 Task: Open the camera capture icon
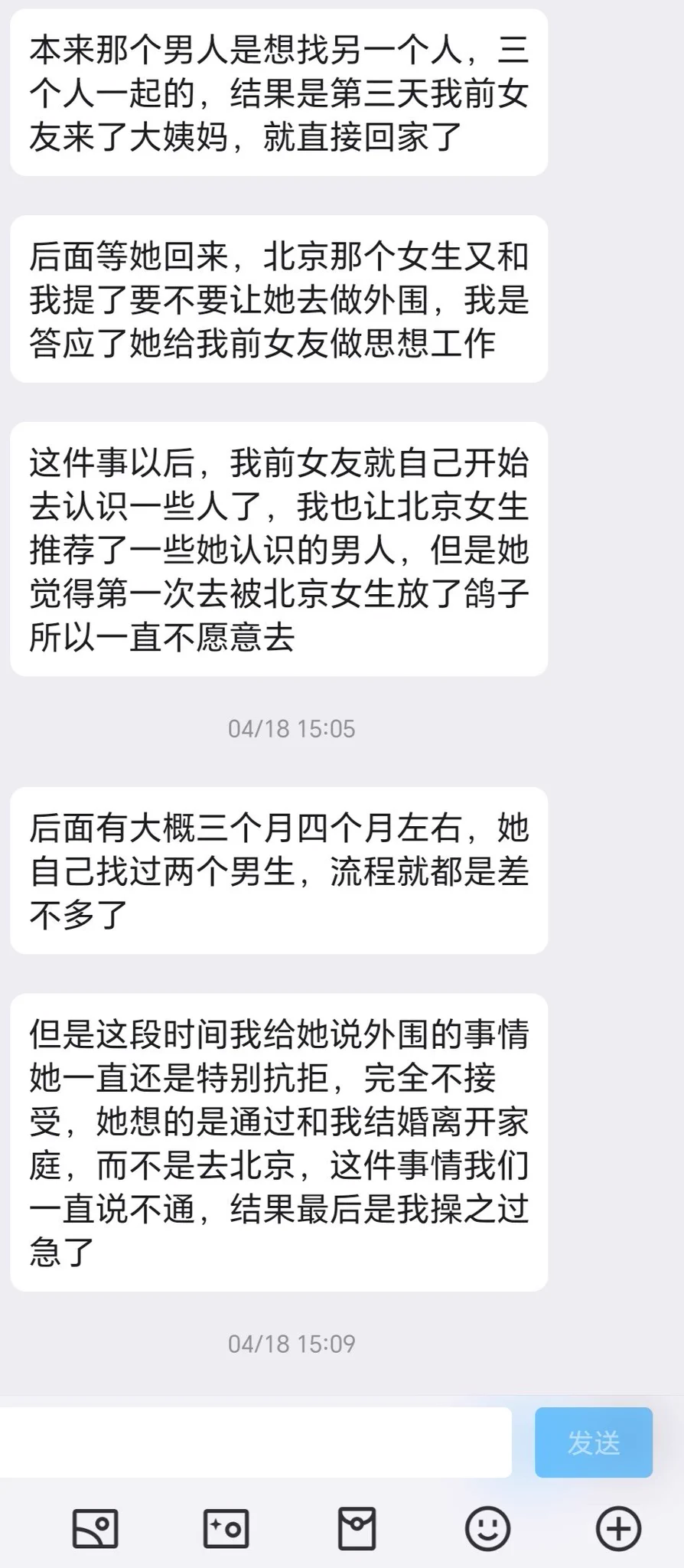tap(226, 1529)
